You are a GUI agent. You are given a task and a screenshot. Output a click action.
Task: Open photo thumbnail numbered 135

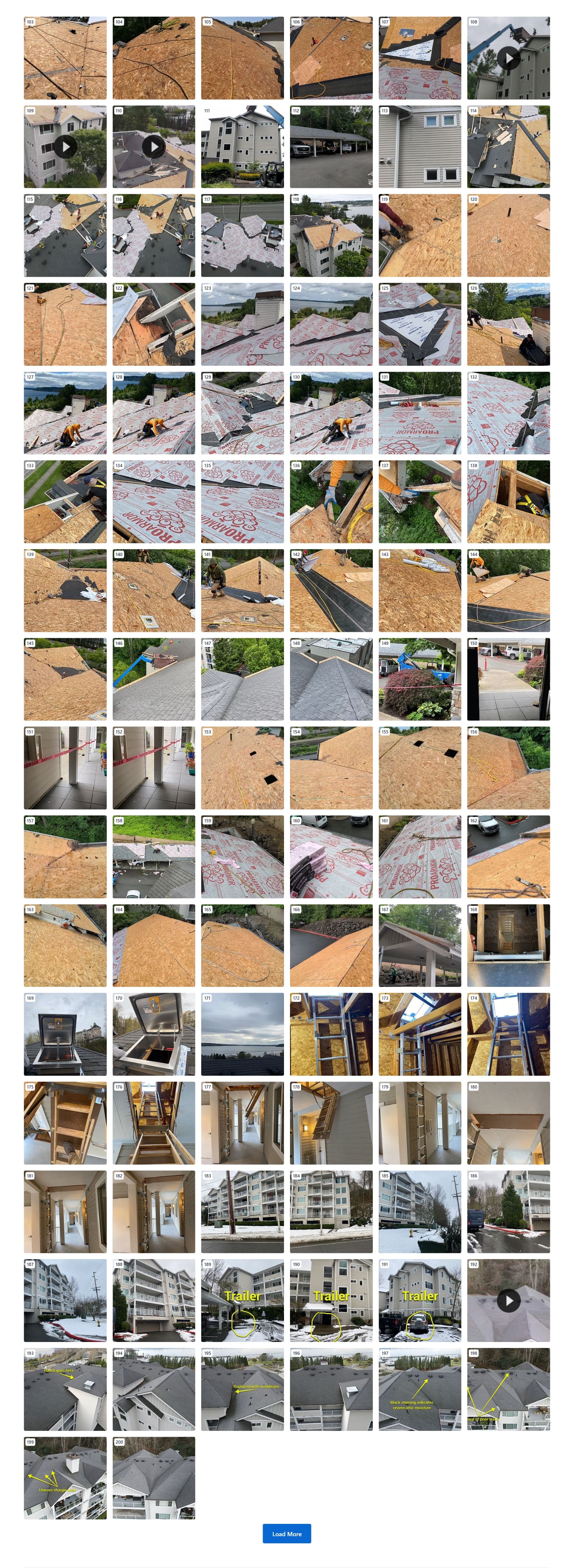click(242, 501)
